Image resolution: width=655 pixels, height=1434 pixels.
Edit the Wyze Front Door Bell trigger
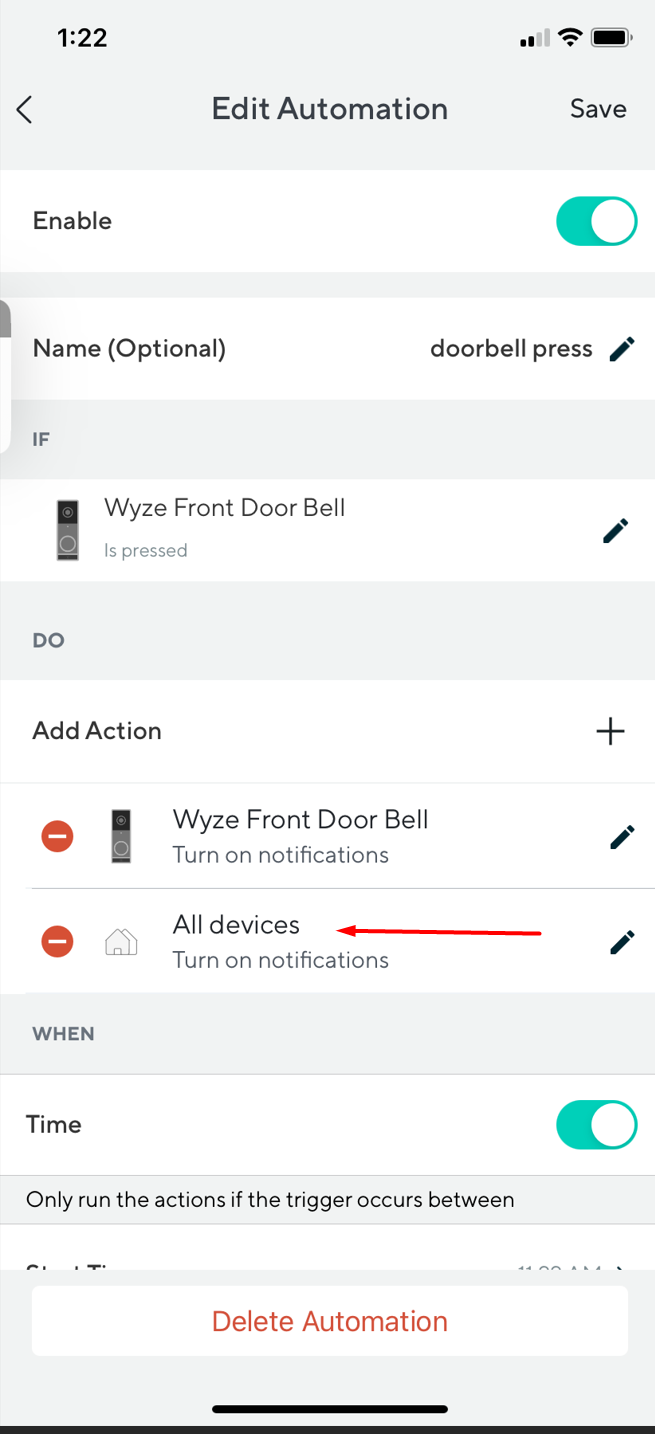coord(615,530)
